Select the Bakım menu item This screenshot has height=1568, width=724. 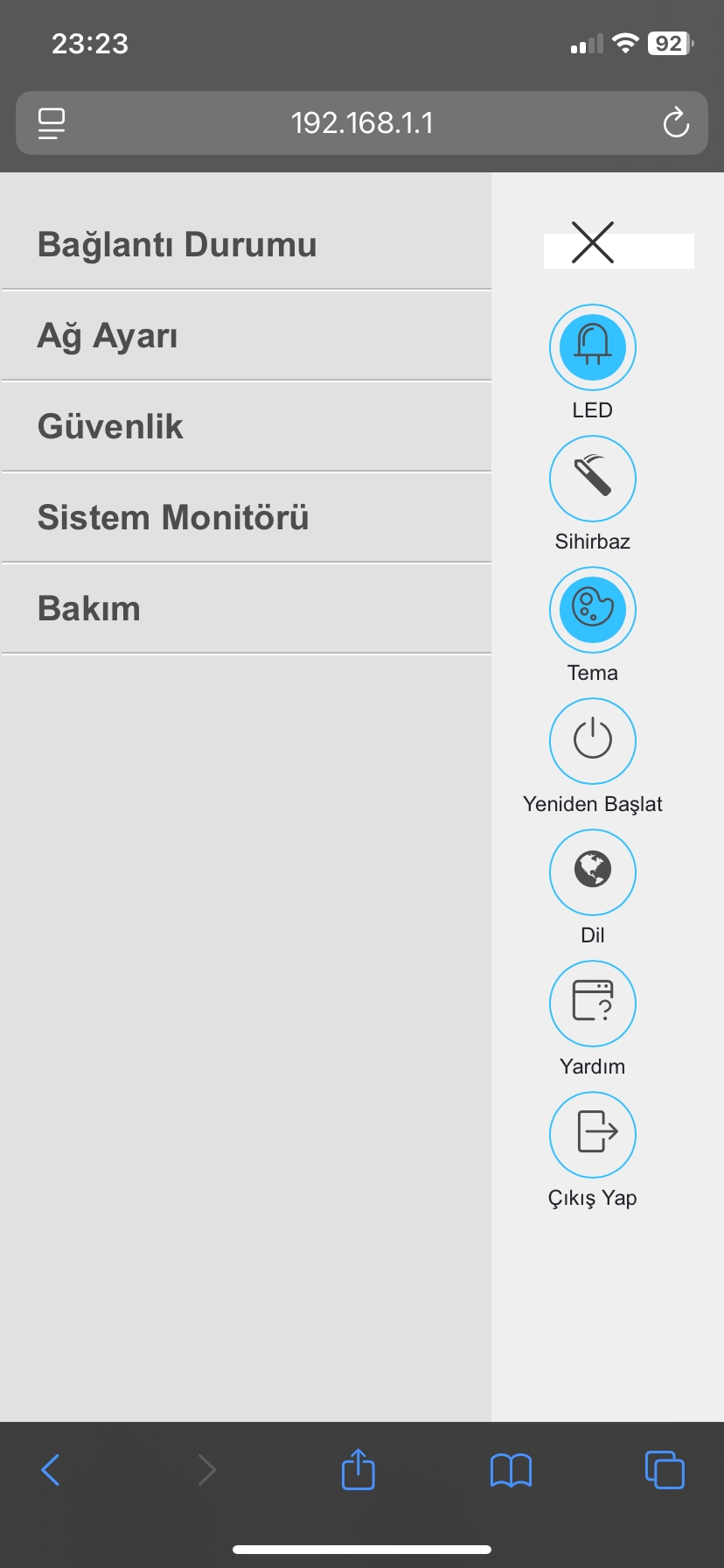246,608
